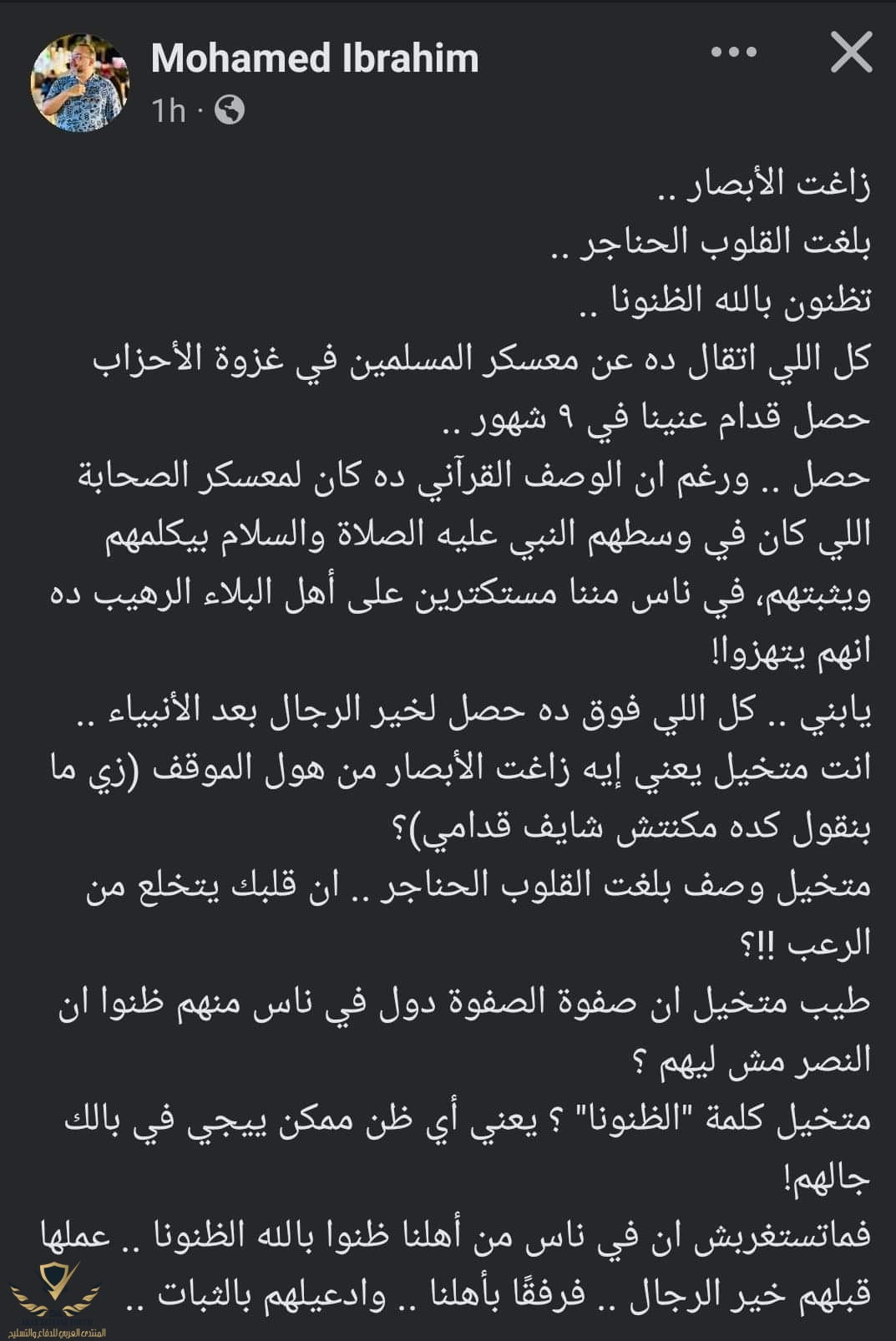Close the post with the X
The height and width of the screenshot is (1341, 896).
851,54
